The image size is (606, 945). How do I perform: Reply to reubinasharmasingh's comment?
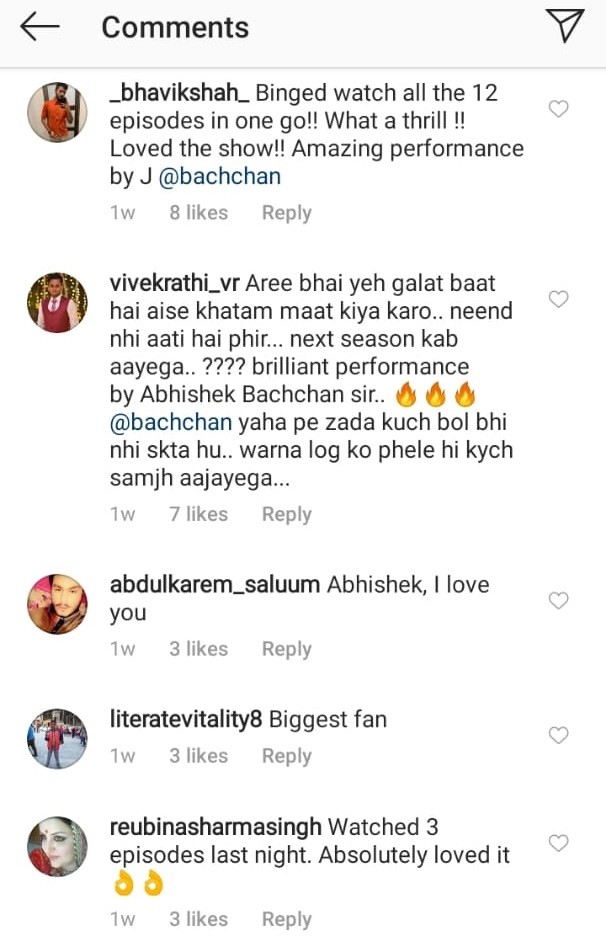pyautogui.click(x=286, y=919)
